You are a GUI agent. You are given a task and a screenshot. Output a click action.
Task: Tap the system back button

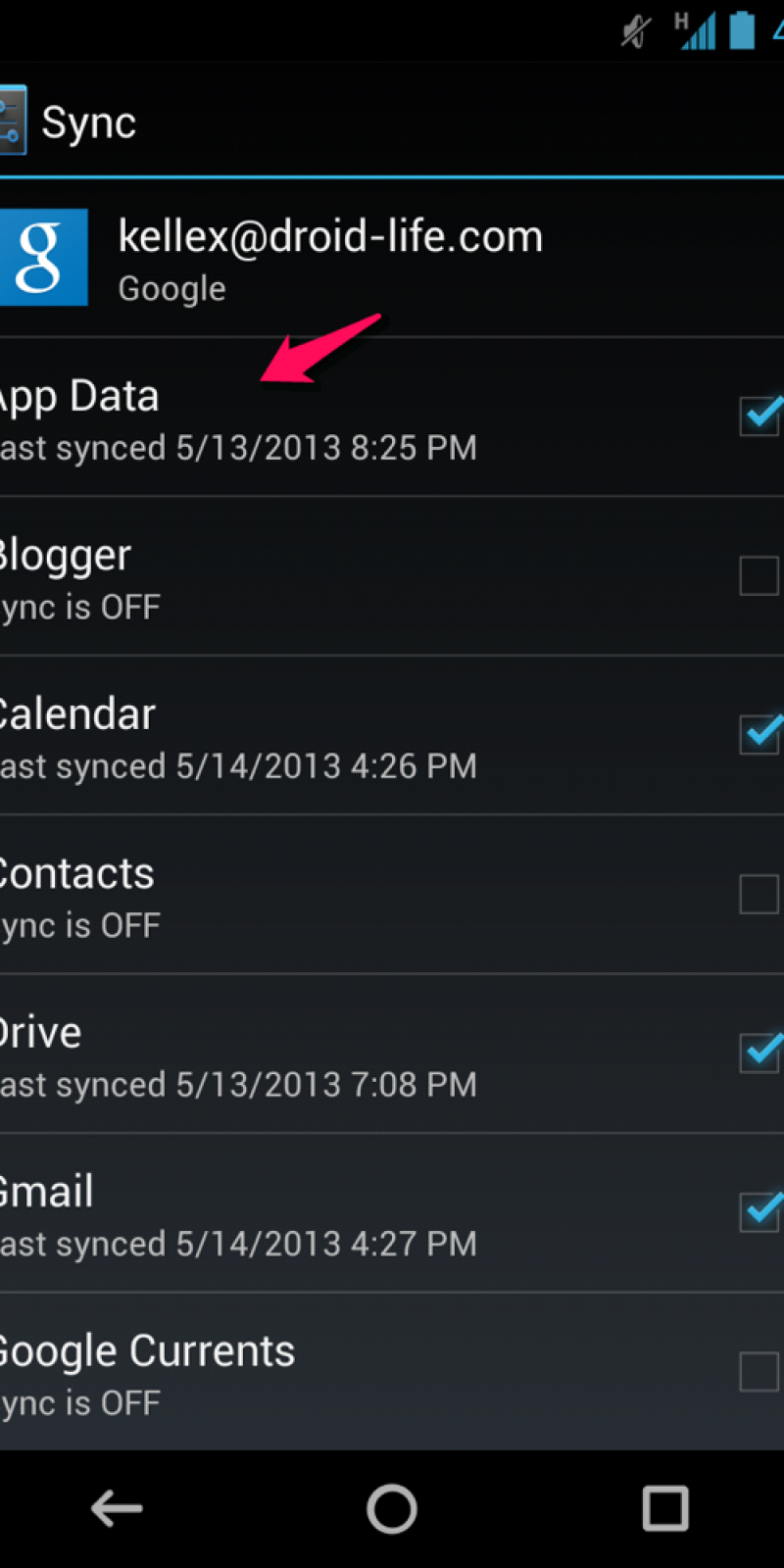pos(118,1509)
